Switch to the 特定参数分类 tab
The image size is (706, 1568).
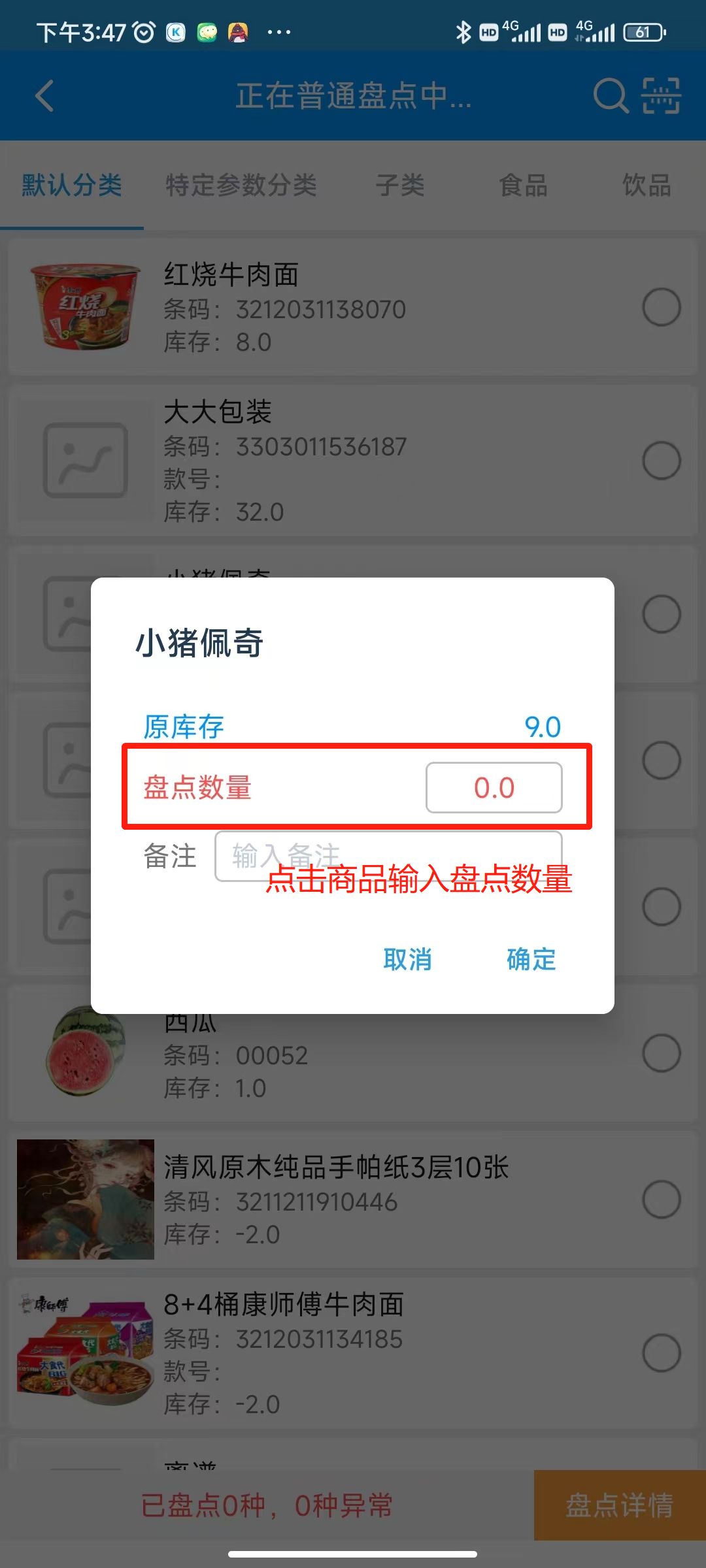[x=241, y=186]
